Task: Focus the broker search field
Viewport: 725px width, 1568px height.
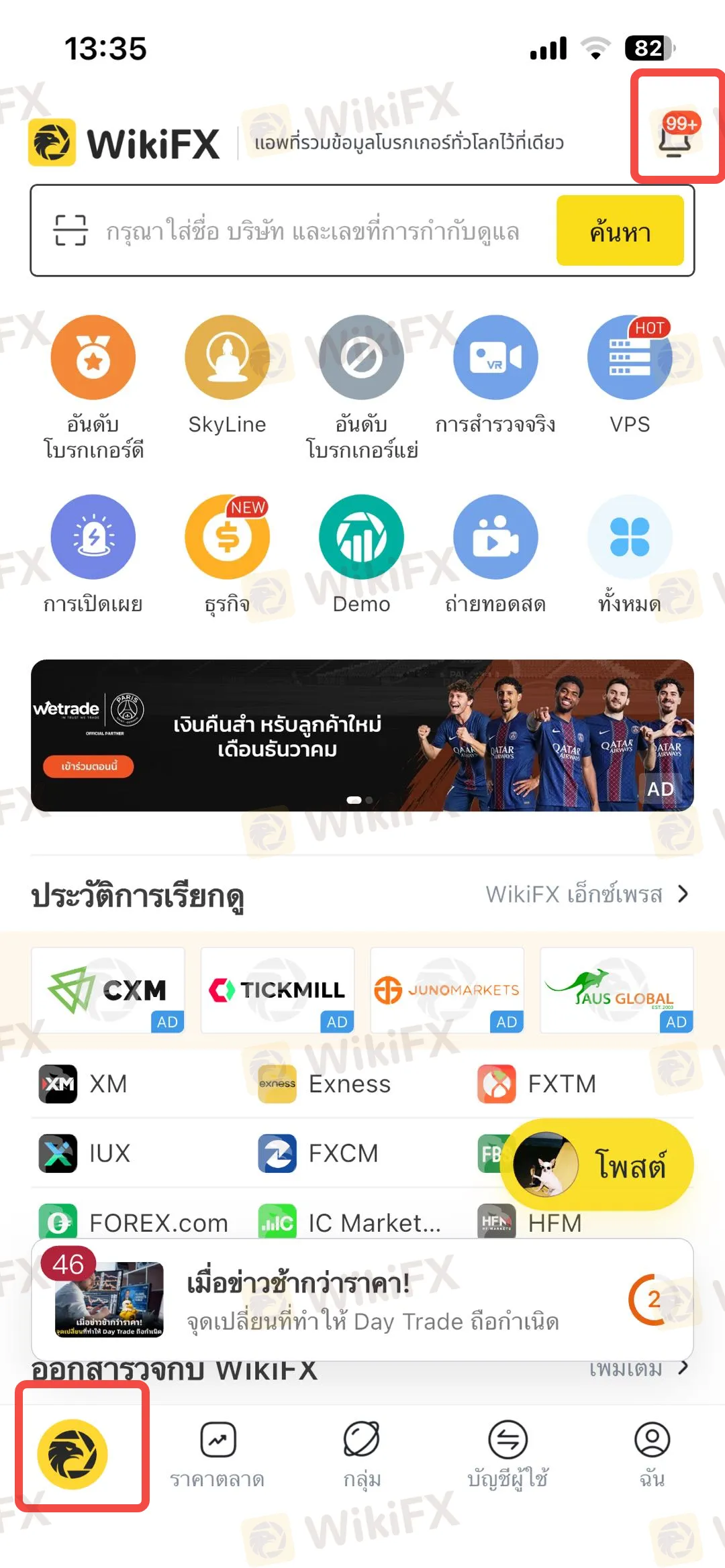Action: 312,231
